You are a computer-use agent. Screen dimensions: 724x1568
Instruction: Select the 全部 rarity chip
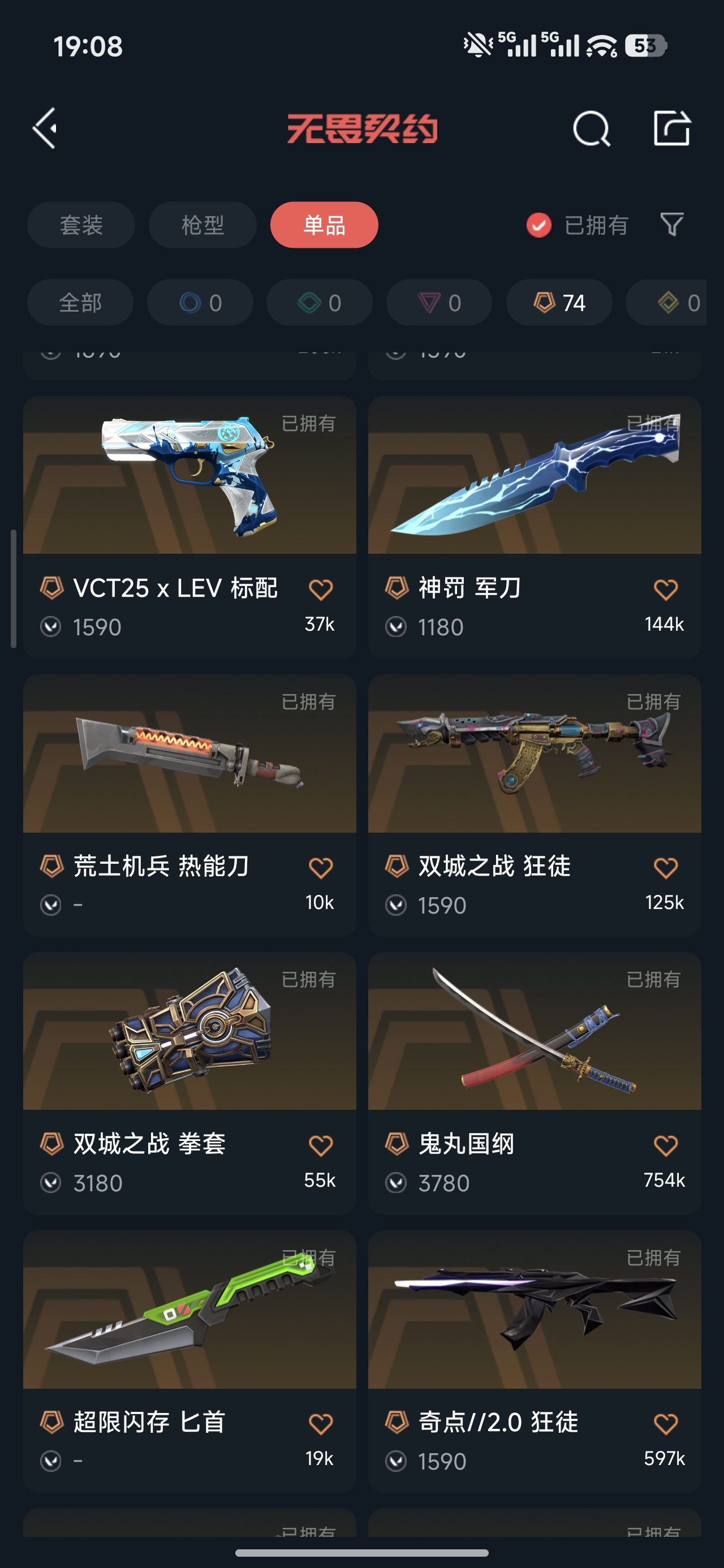tap(80, 303)
